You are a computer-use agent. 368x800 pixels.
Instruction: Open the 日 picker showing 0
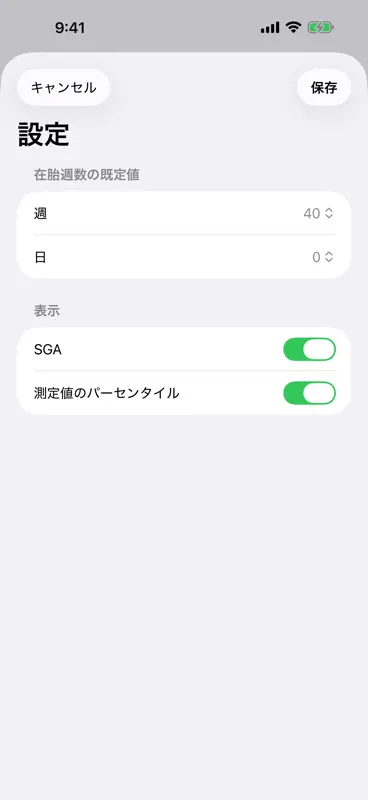click(x=323, y=257)
